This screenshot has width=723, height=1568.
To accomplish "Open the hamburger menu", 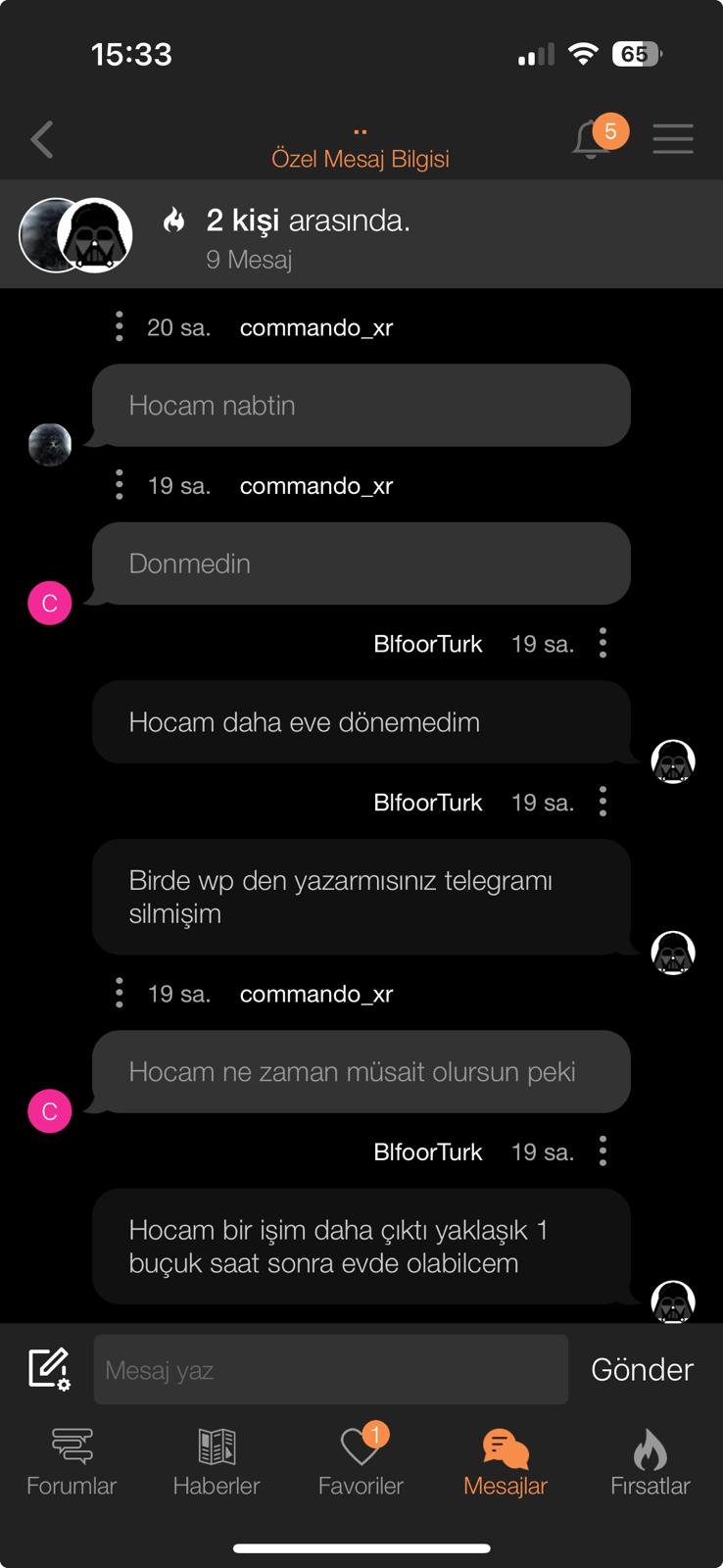I will (x=673, y=138).
